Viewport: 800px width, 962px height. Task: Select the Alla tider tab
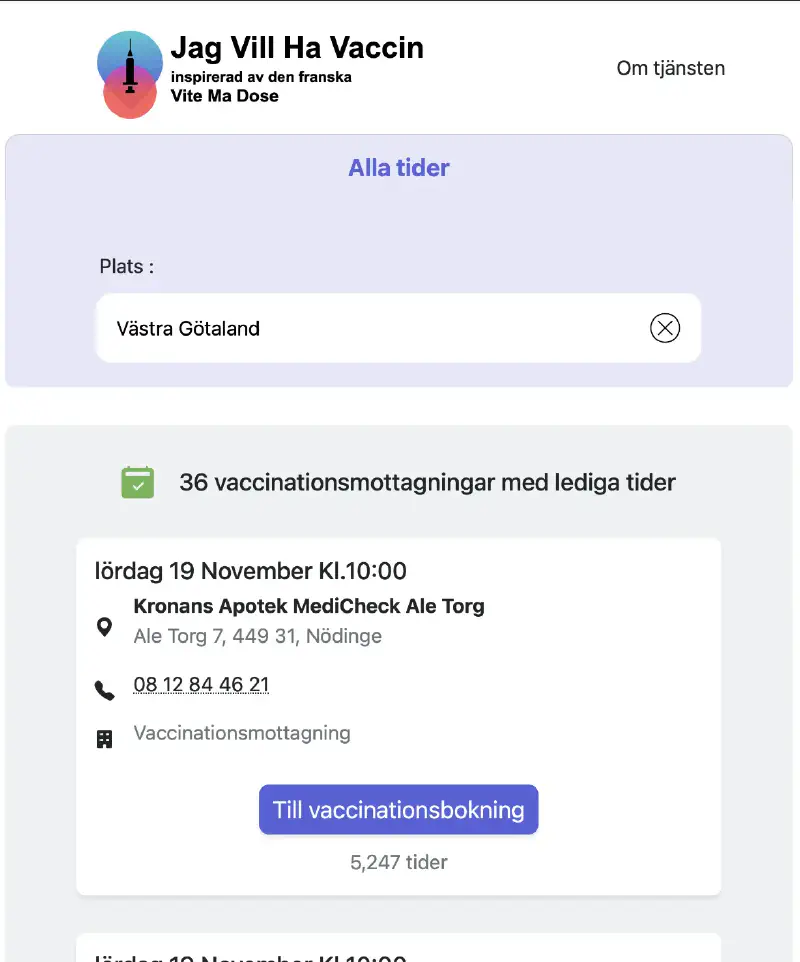point(398,167)
